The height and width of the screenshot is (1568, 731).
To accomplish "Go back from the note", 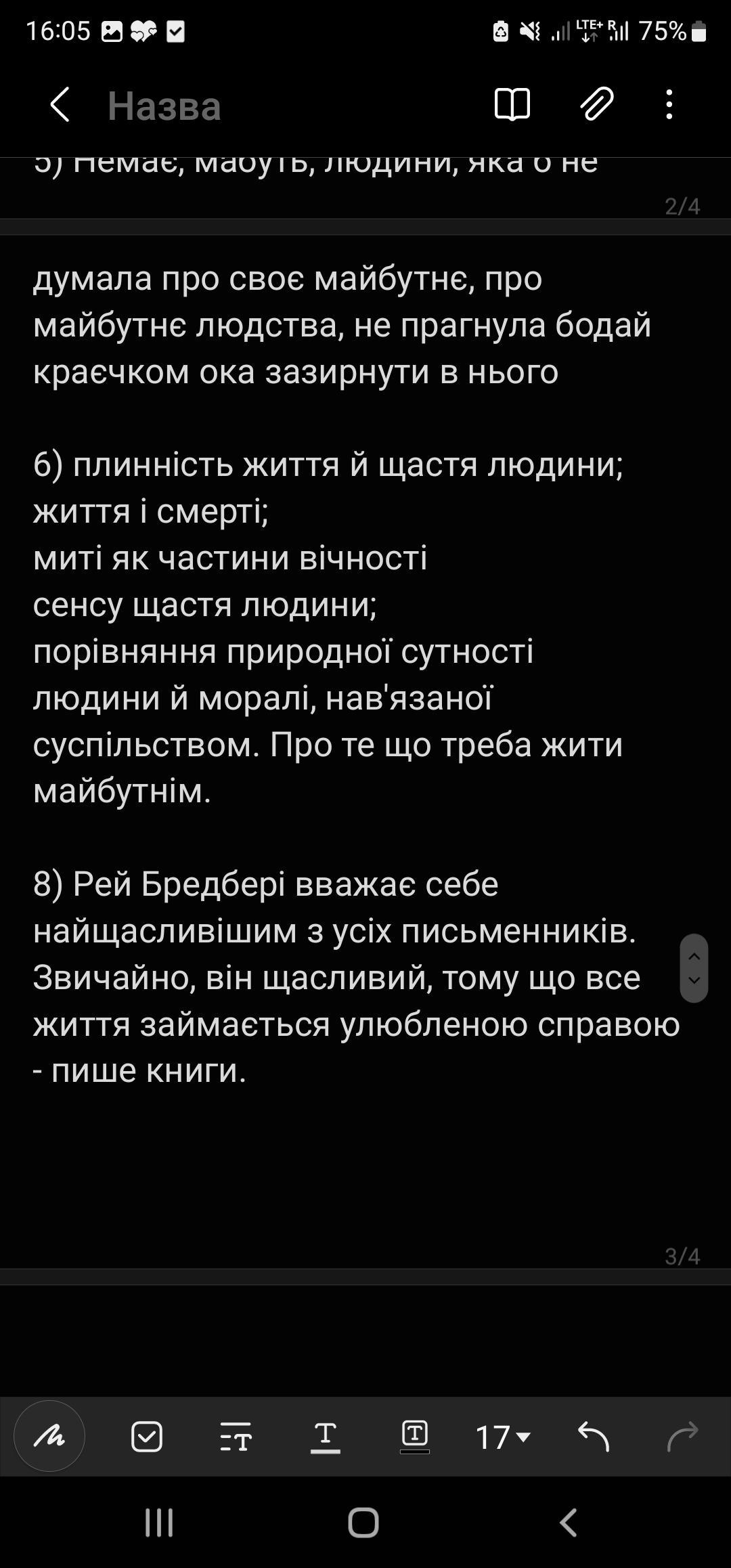I will (x=60, y=105).
